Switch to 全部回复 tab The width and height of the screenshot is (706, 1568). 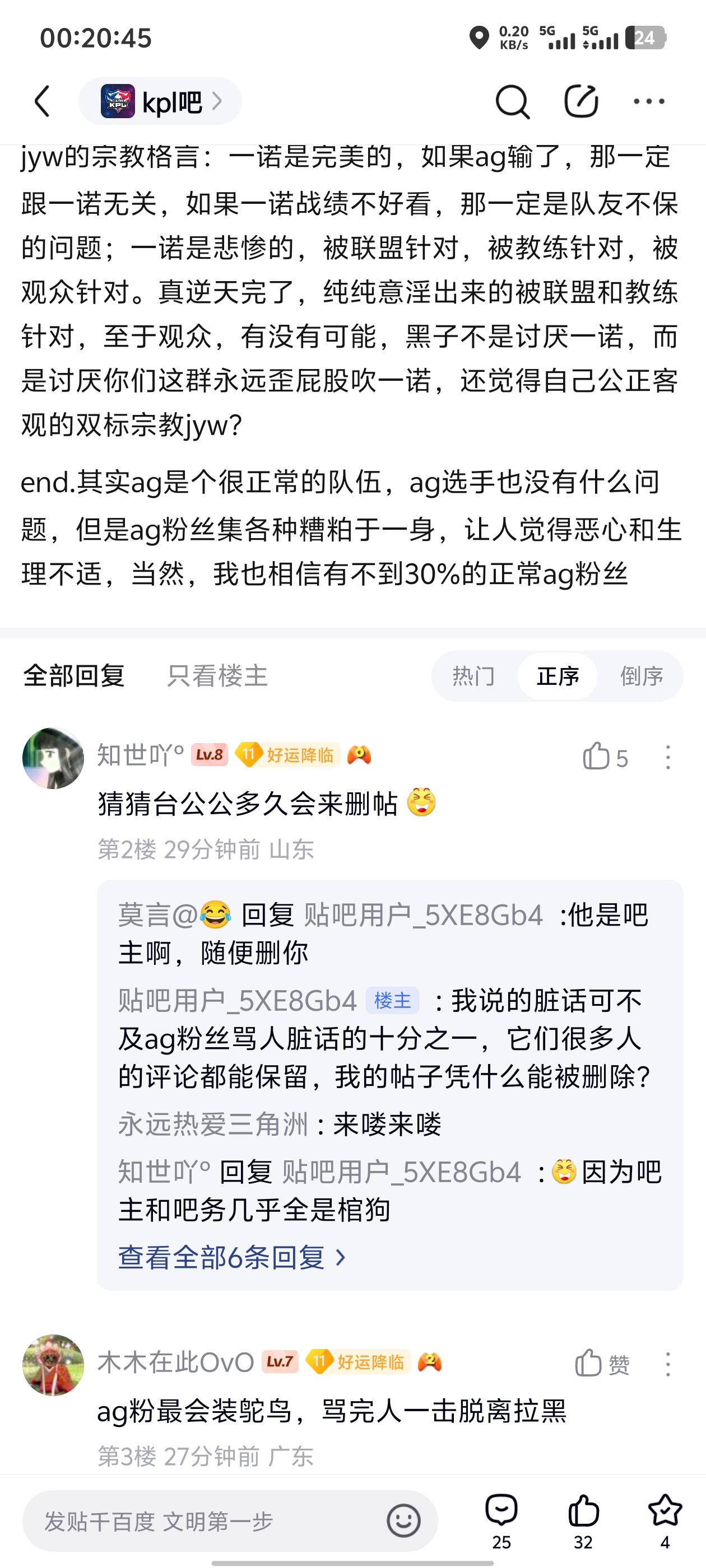74,676
